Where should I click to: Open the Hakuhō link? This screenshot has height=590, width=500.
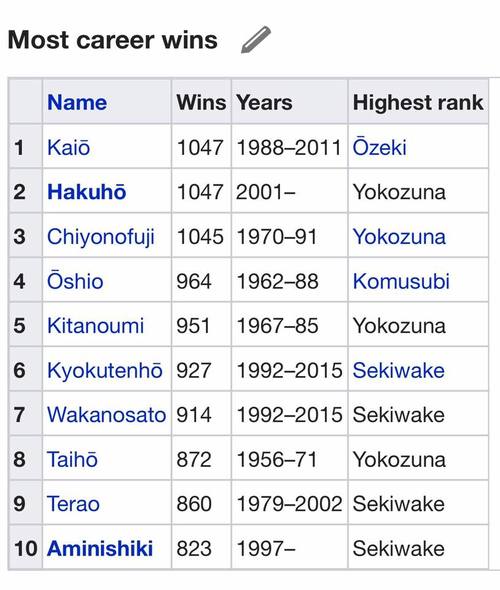coord(87,192)
